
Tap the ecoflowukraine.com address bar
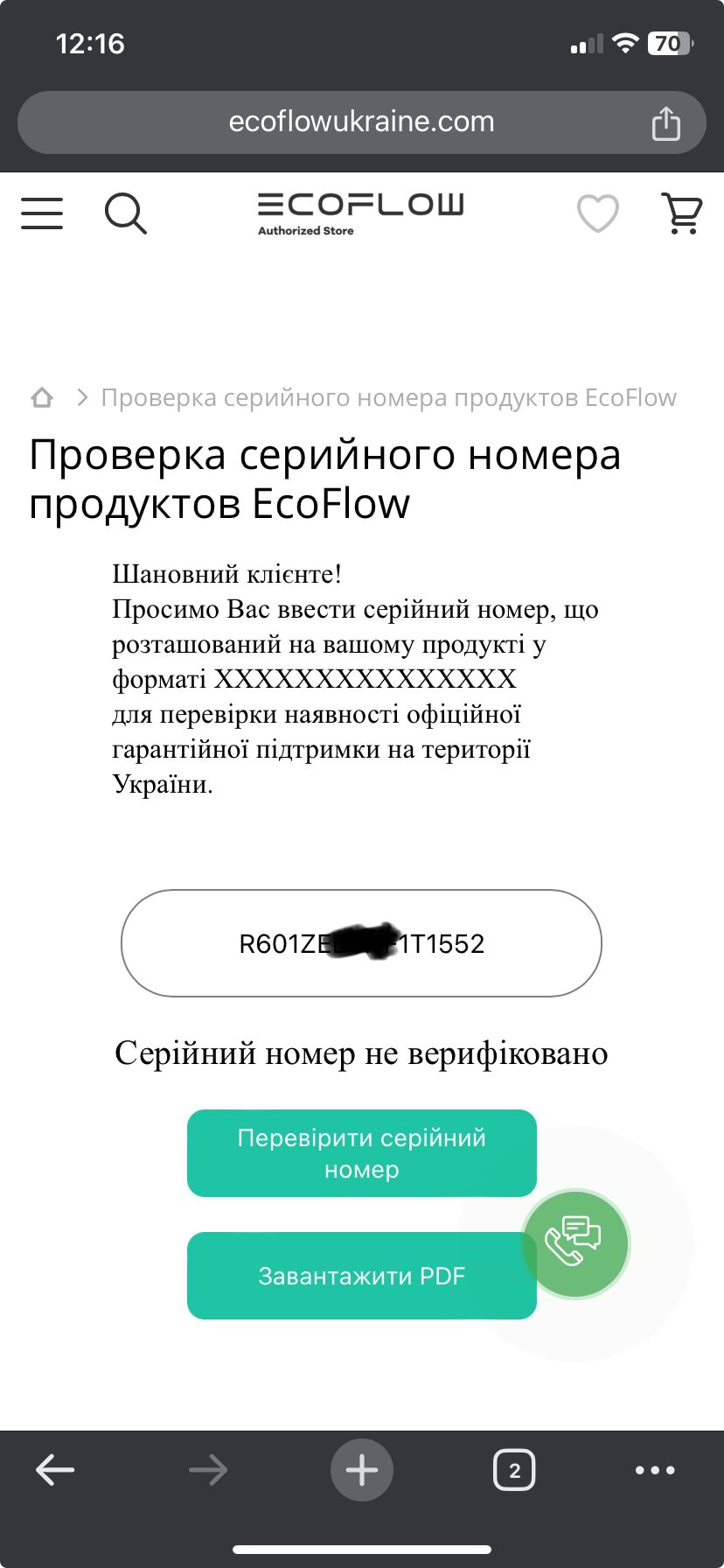(x=361, y=122)
